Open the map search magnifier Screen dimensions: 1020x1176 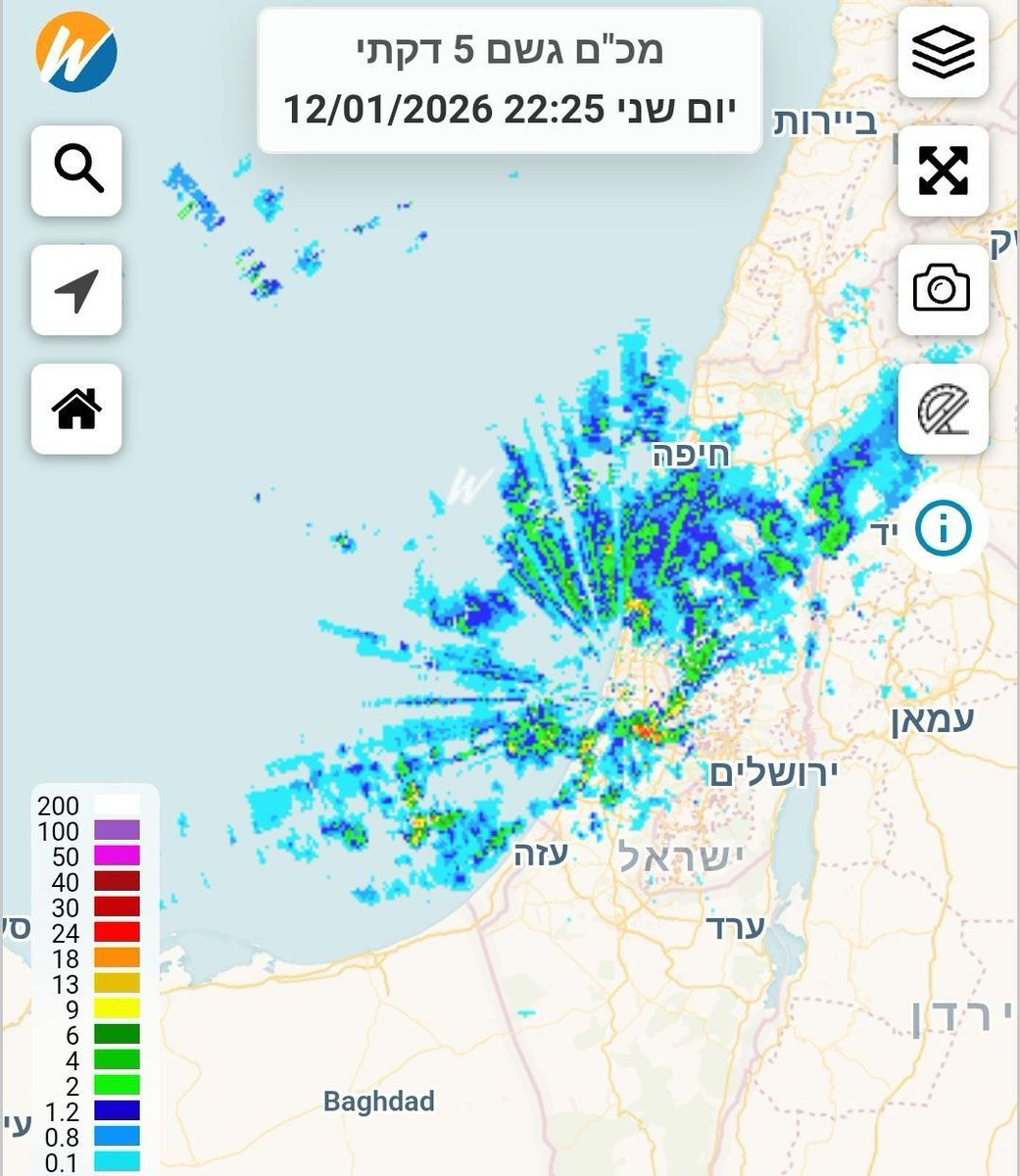[x=76, y=171]
